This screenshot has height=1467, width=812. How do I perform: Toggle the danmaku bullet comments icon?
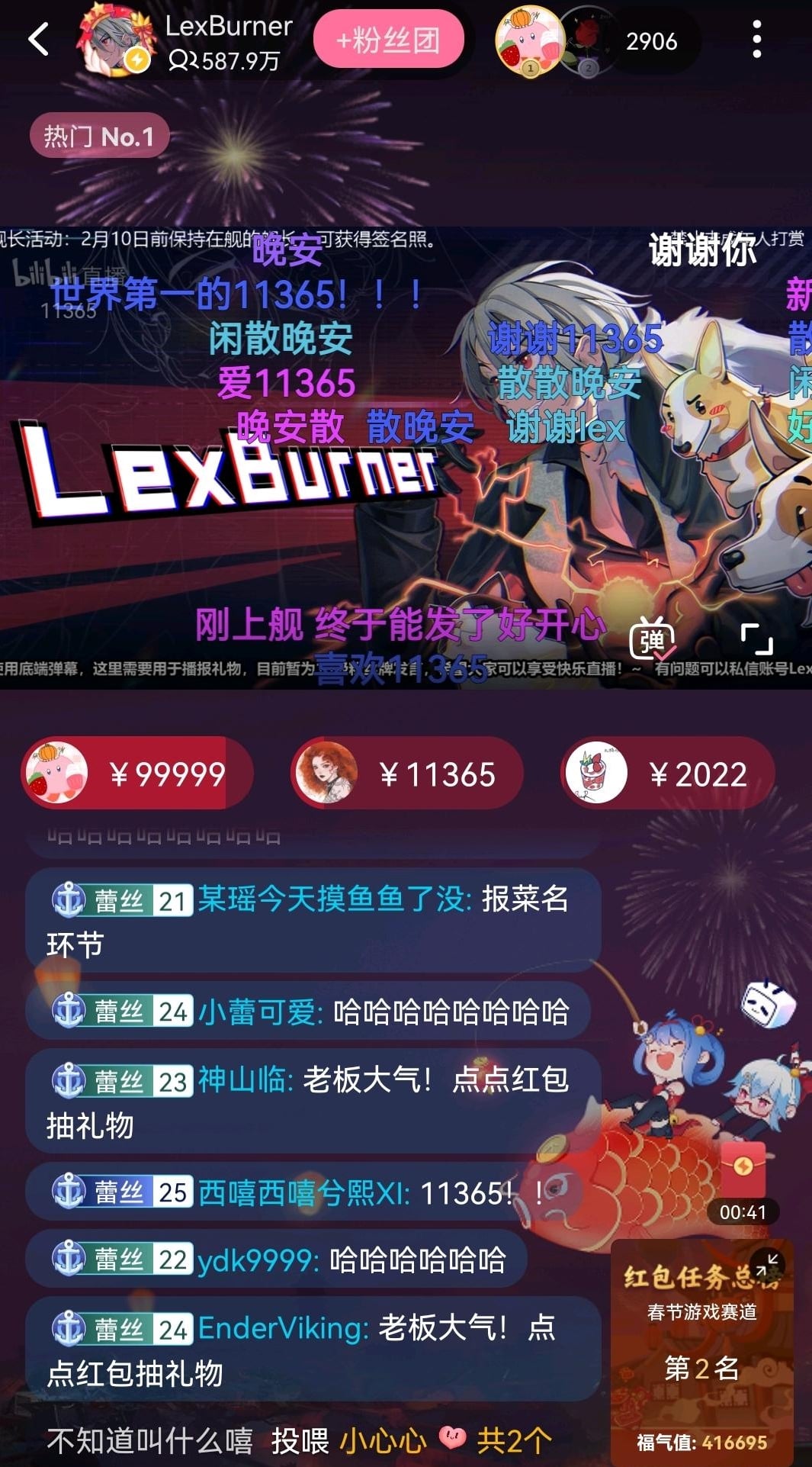tap(652, 639)
